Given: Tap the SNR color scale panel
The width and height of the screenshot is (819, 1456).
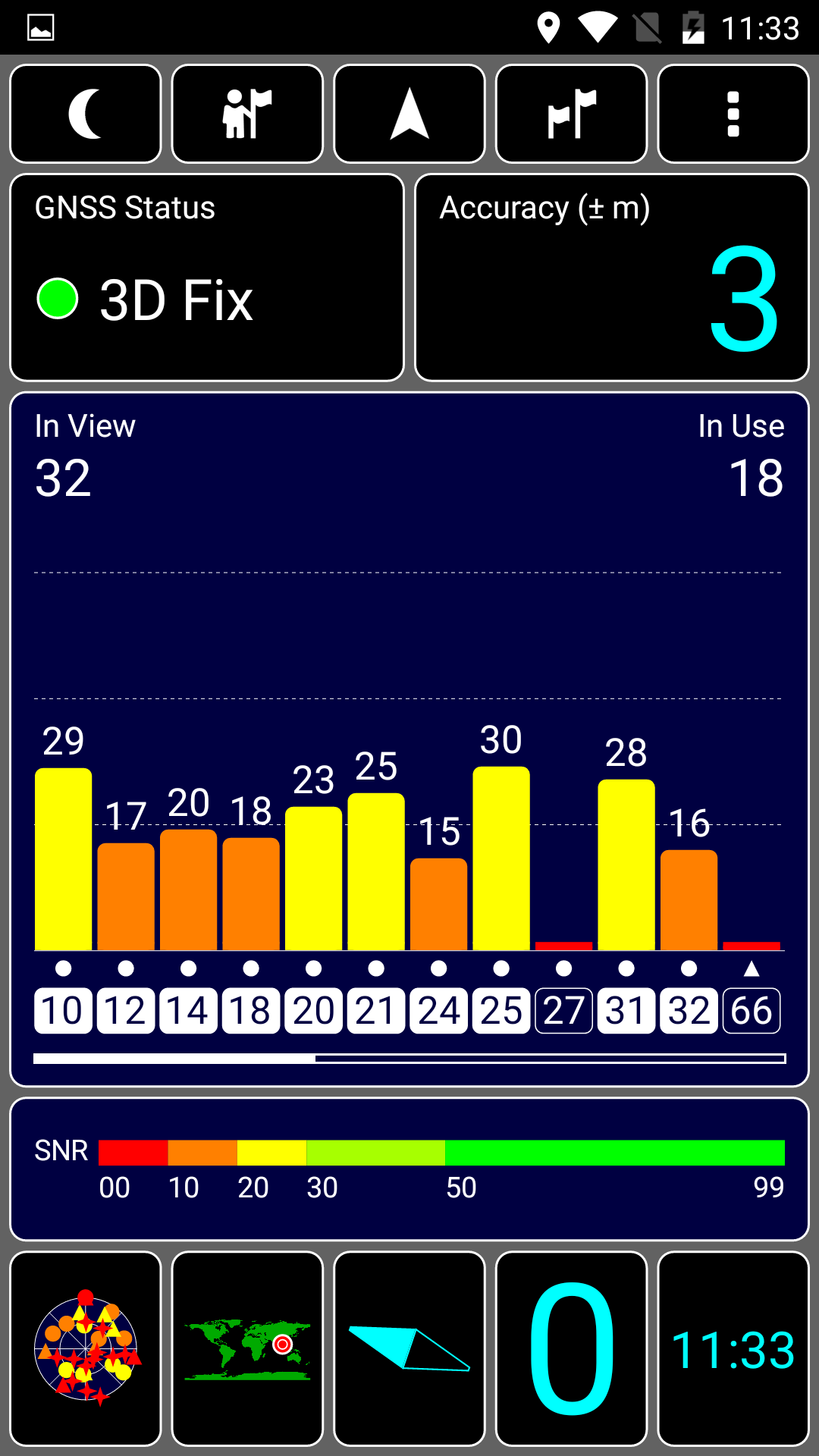Looking at the screenshot, I should pos(409,1169).
